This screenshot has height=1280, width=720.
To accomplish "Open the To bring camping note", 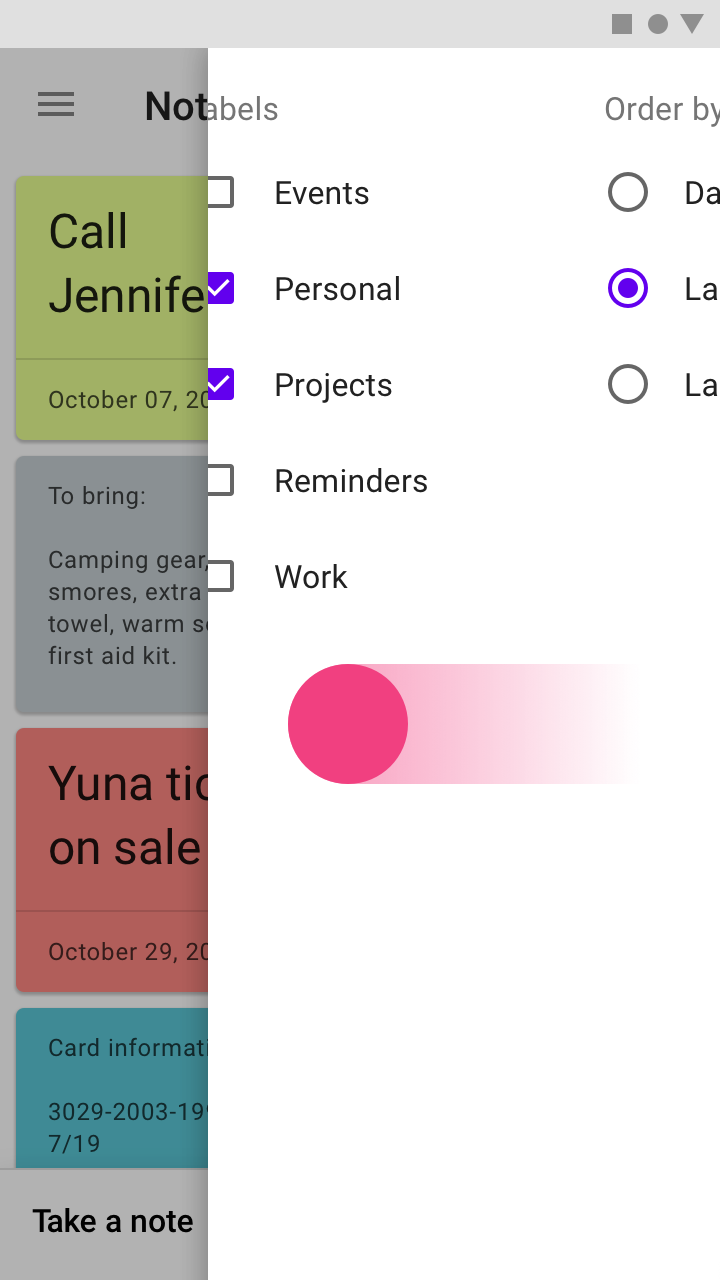I will tap(112, 584).
